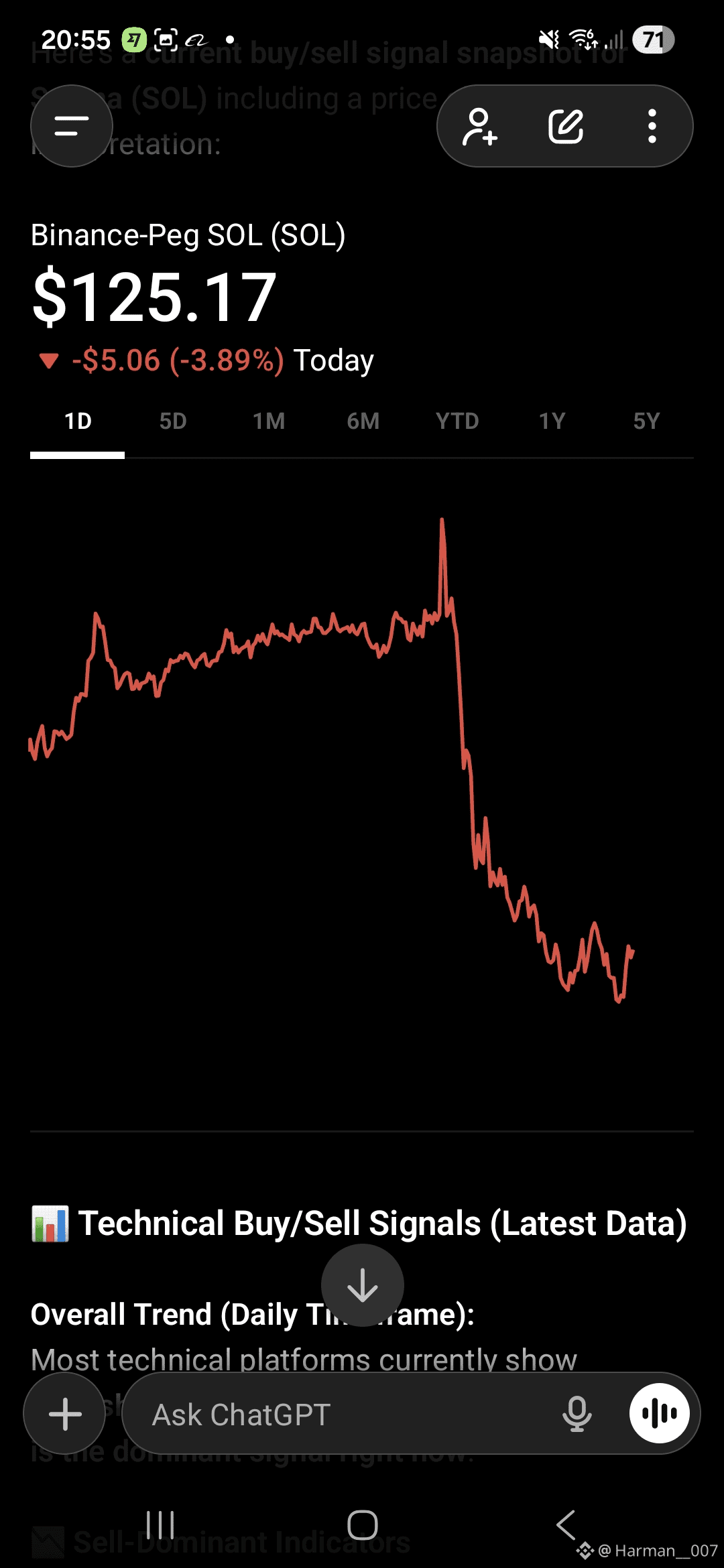Start a new chat with compose icon
724x1568 pixels.
[566, 126]
